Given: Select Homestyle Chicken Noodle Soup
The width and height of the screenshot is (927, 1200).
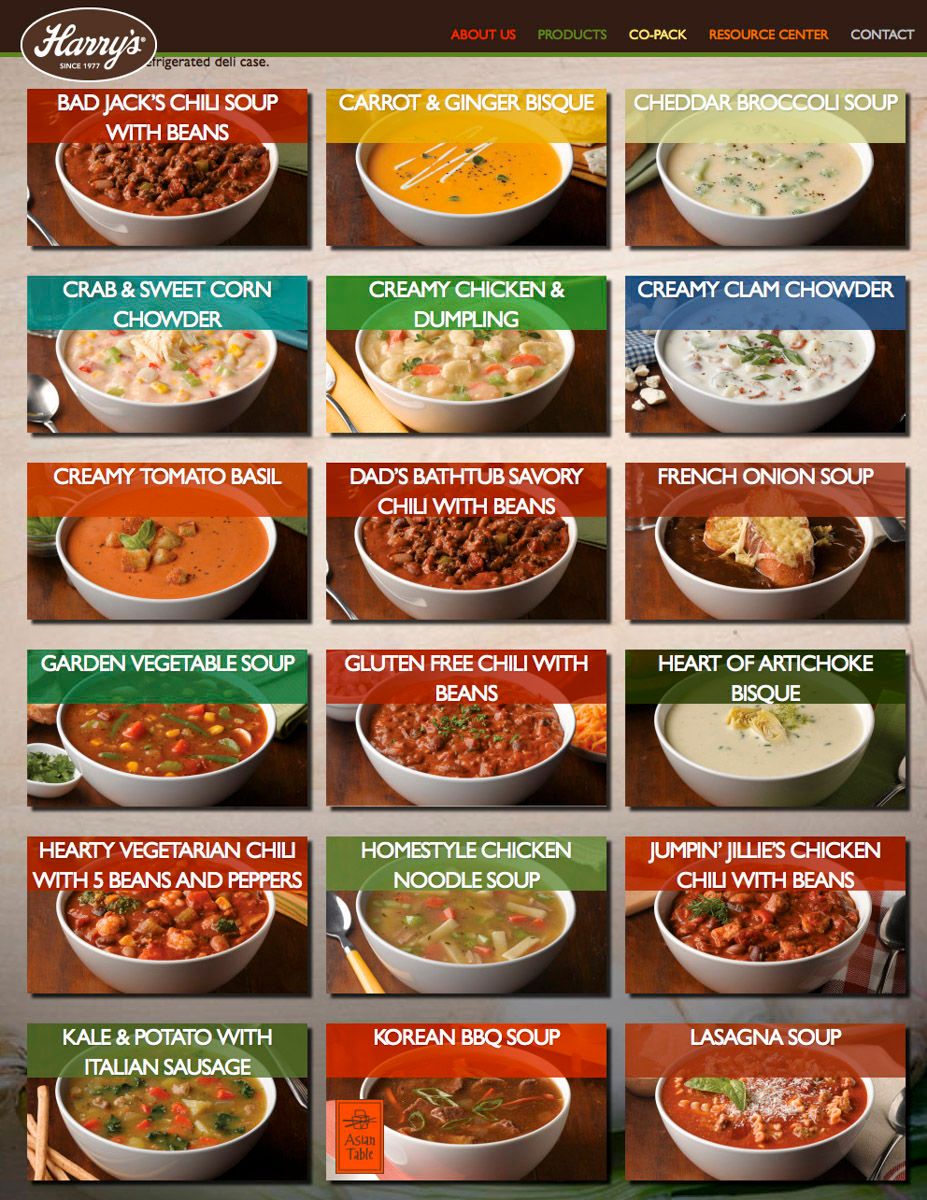Looking at the screenshot, I should coord(466,915).
